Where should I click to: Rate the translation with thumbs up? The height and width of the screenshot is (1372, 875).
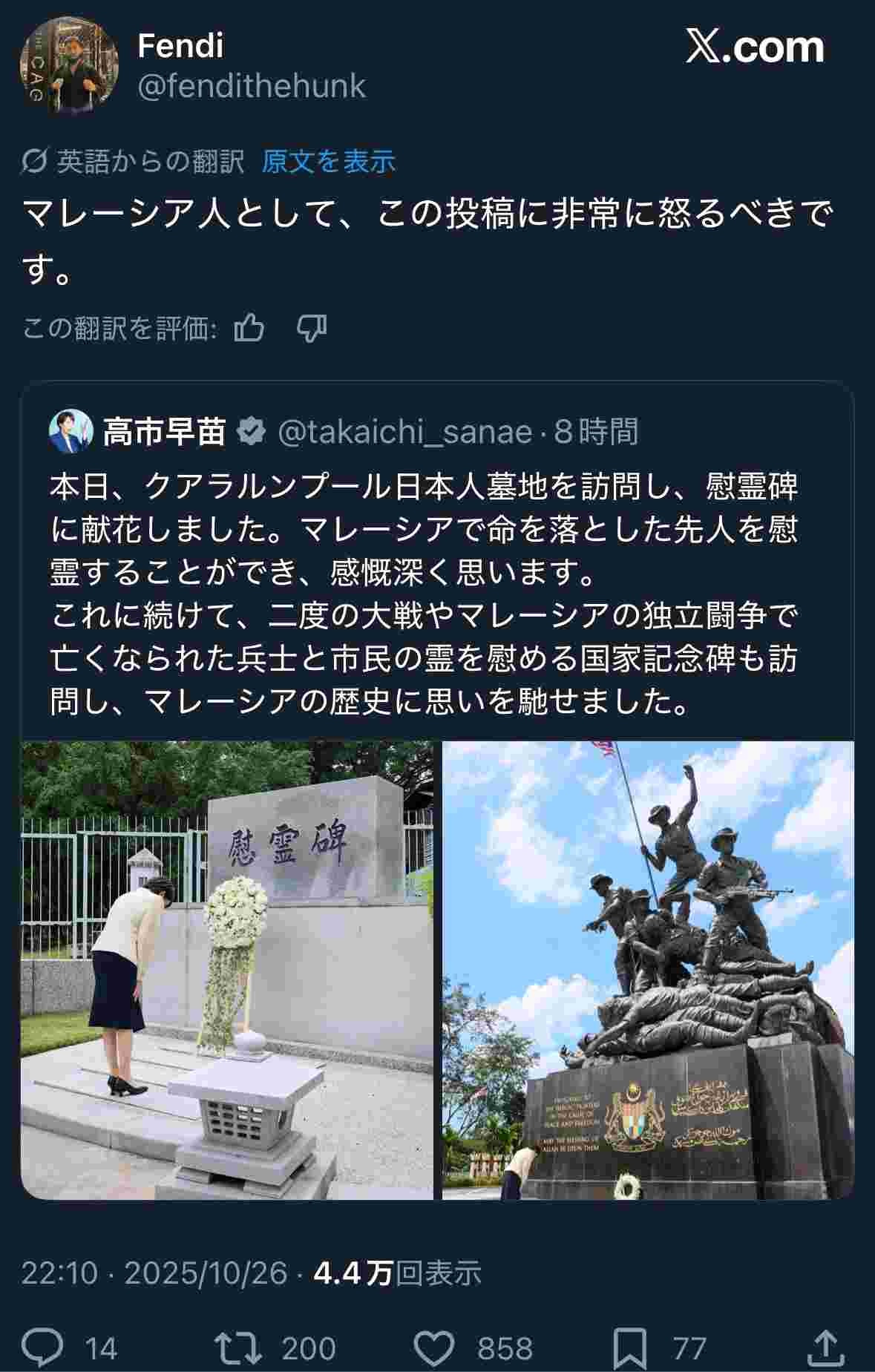(249, 327)
